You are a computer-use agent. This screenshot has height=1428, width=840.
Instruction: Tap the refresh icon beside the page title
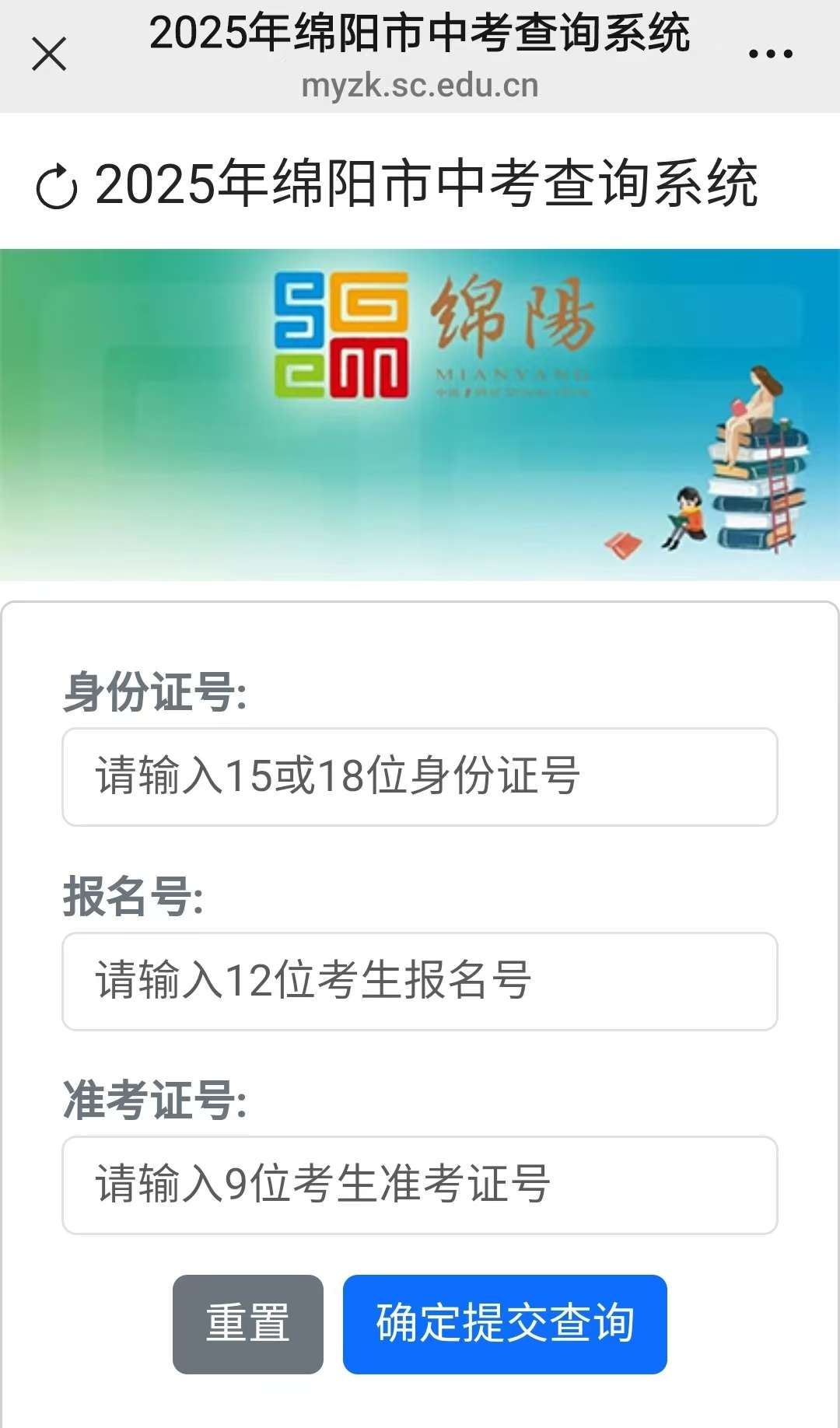coord(57,187)
